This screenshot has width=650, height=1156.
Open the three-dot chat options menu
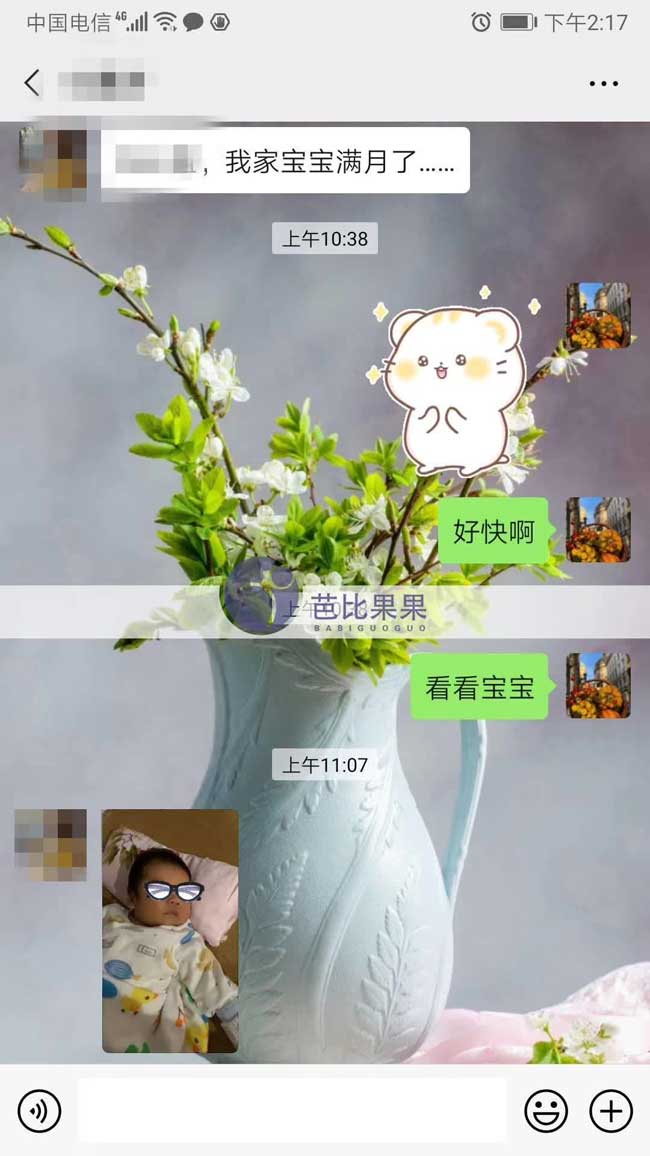603,84
